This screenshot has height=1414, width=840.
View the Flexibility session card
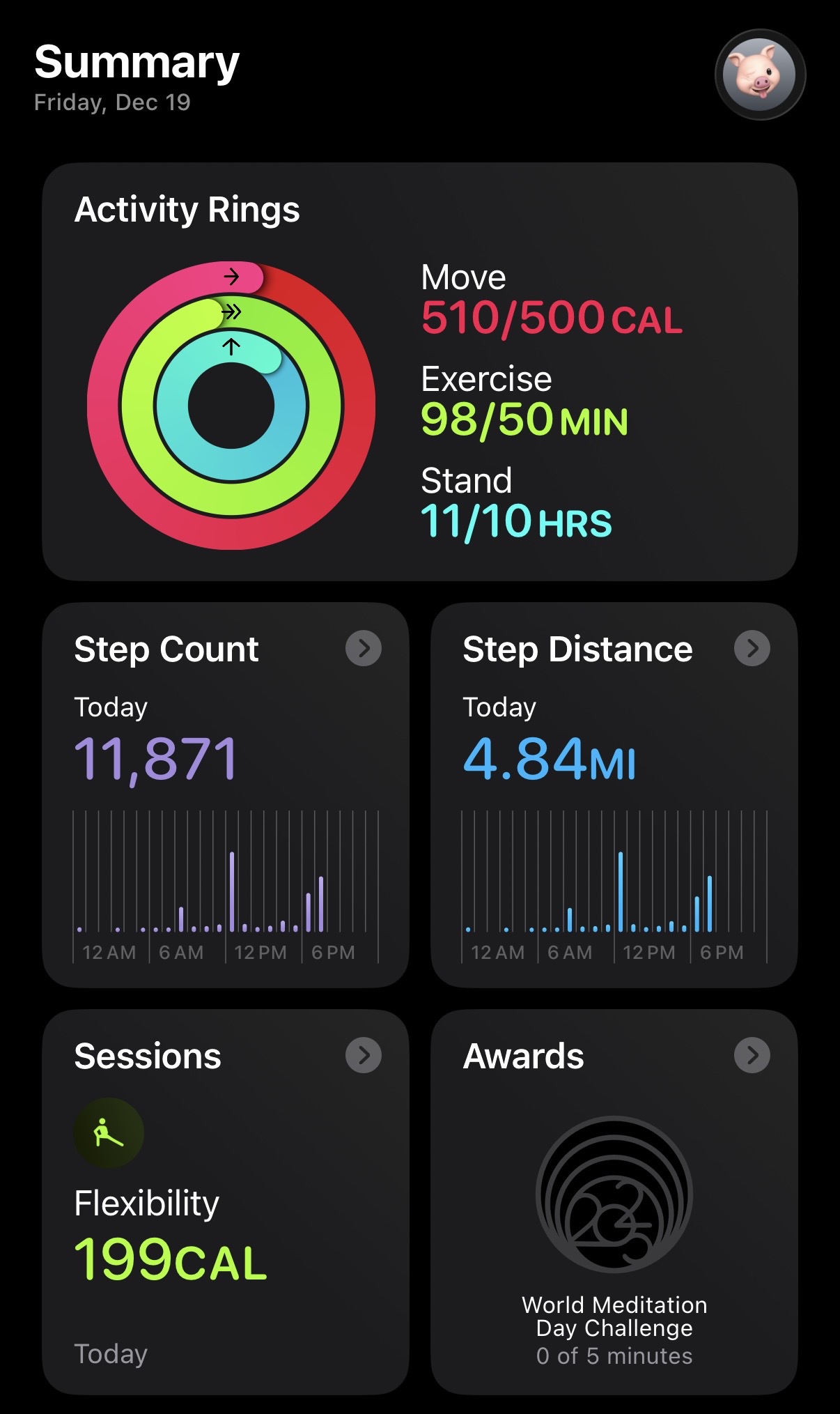coord(225,1201)
